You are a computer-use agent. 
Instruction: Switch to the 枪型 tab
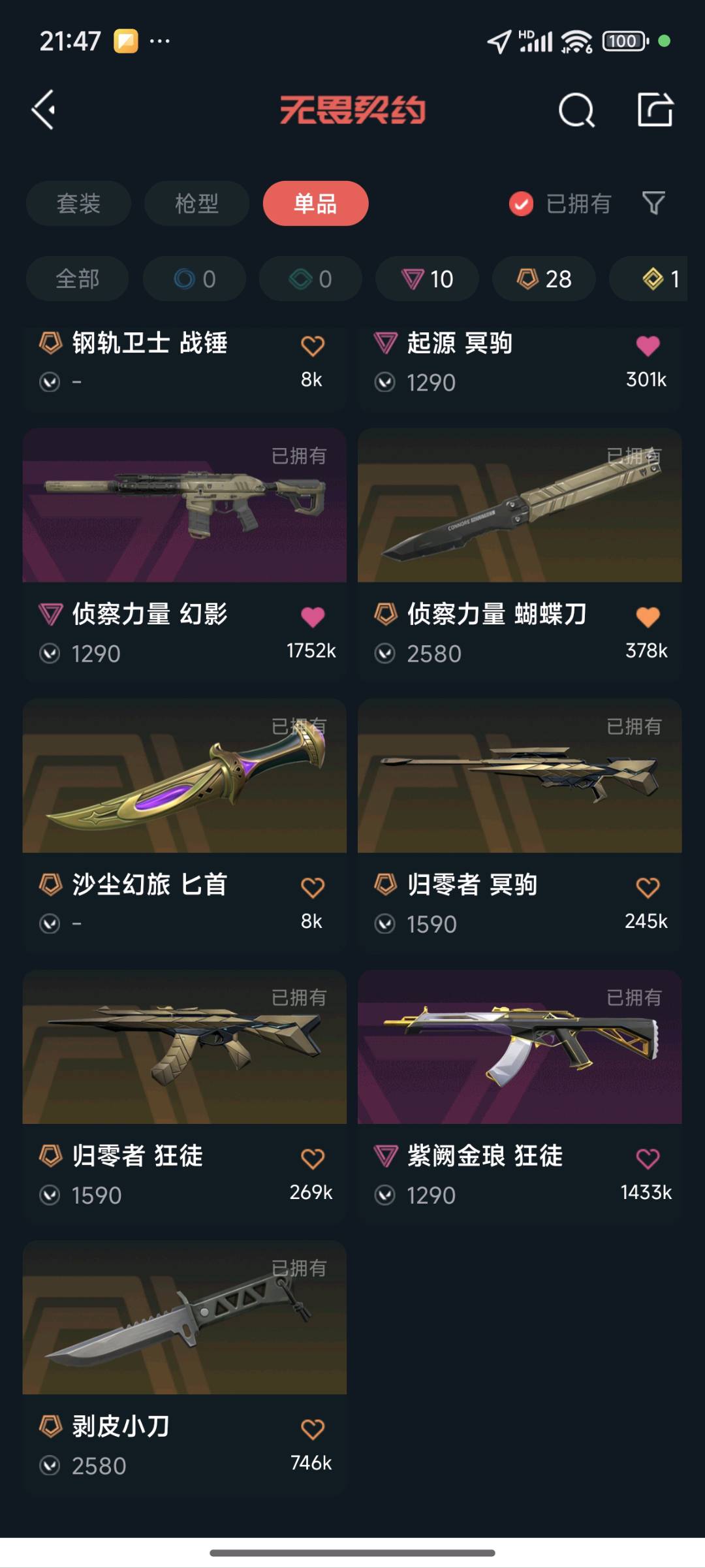click(x=196, y=203)
